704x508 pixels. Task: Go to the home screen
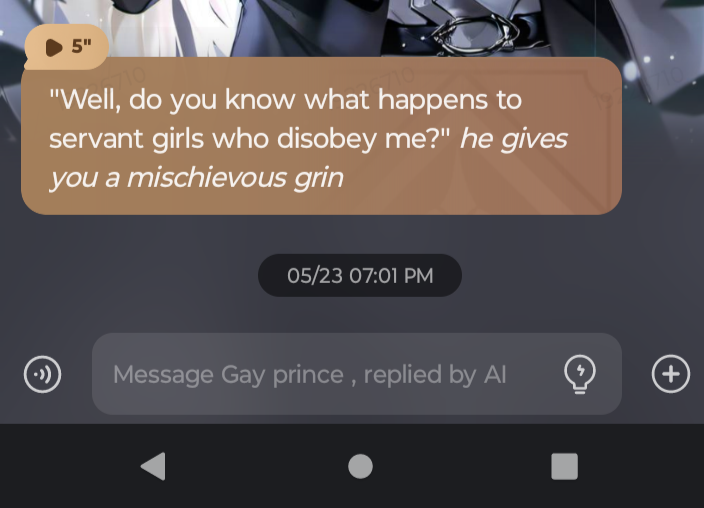point(360,466)
